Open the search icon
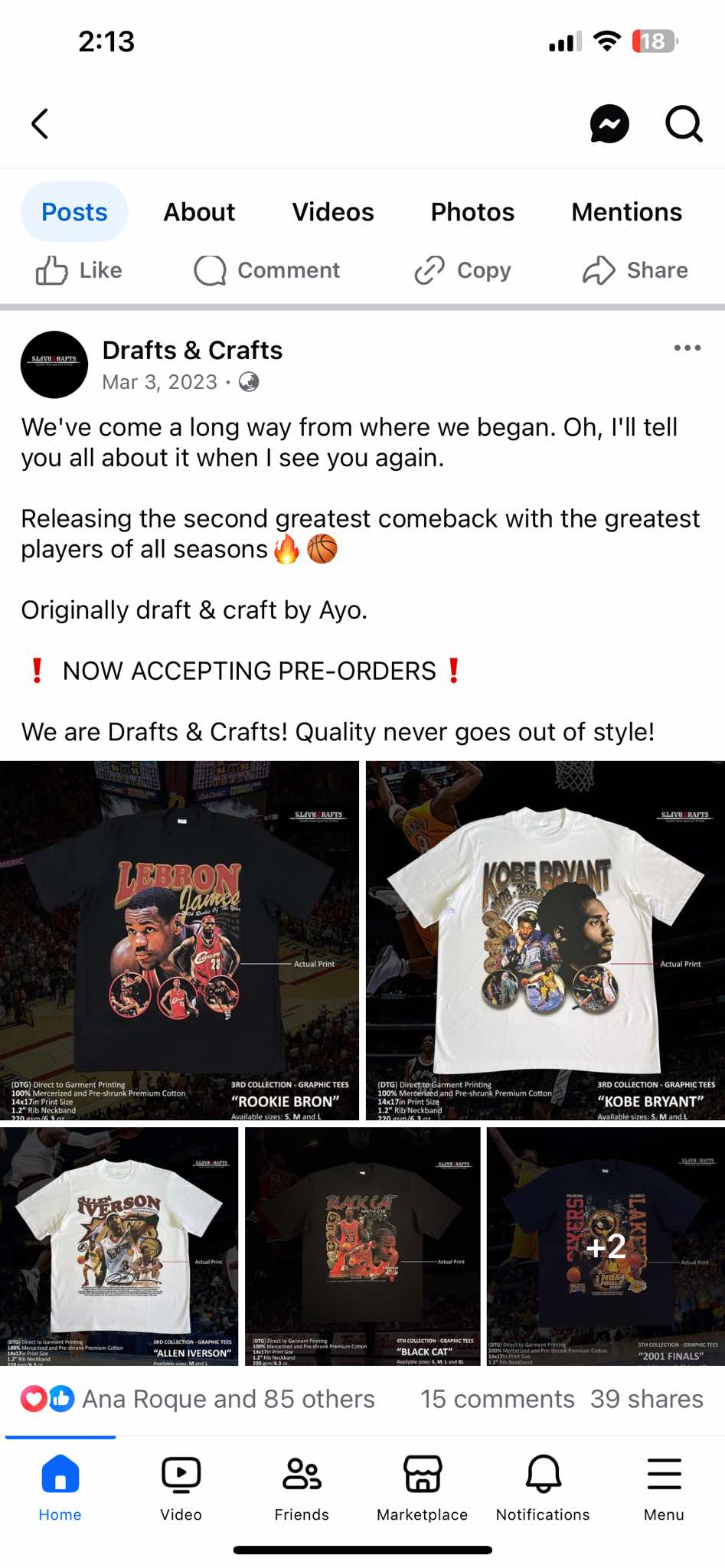The image size is (725, 1568). [683, 123]
